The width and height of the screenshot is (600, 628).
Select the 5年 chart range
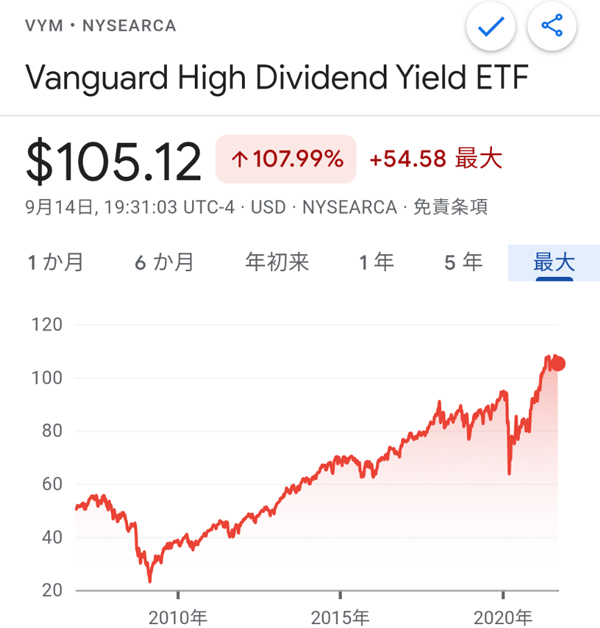(x=463, y=263)
